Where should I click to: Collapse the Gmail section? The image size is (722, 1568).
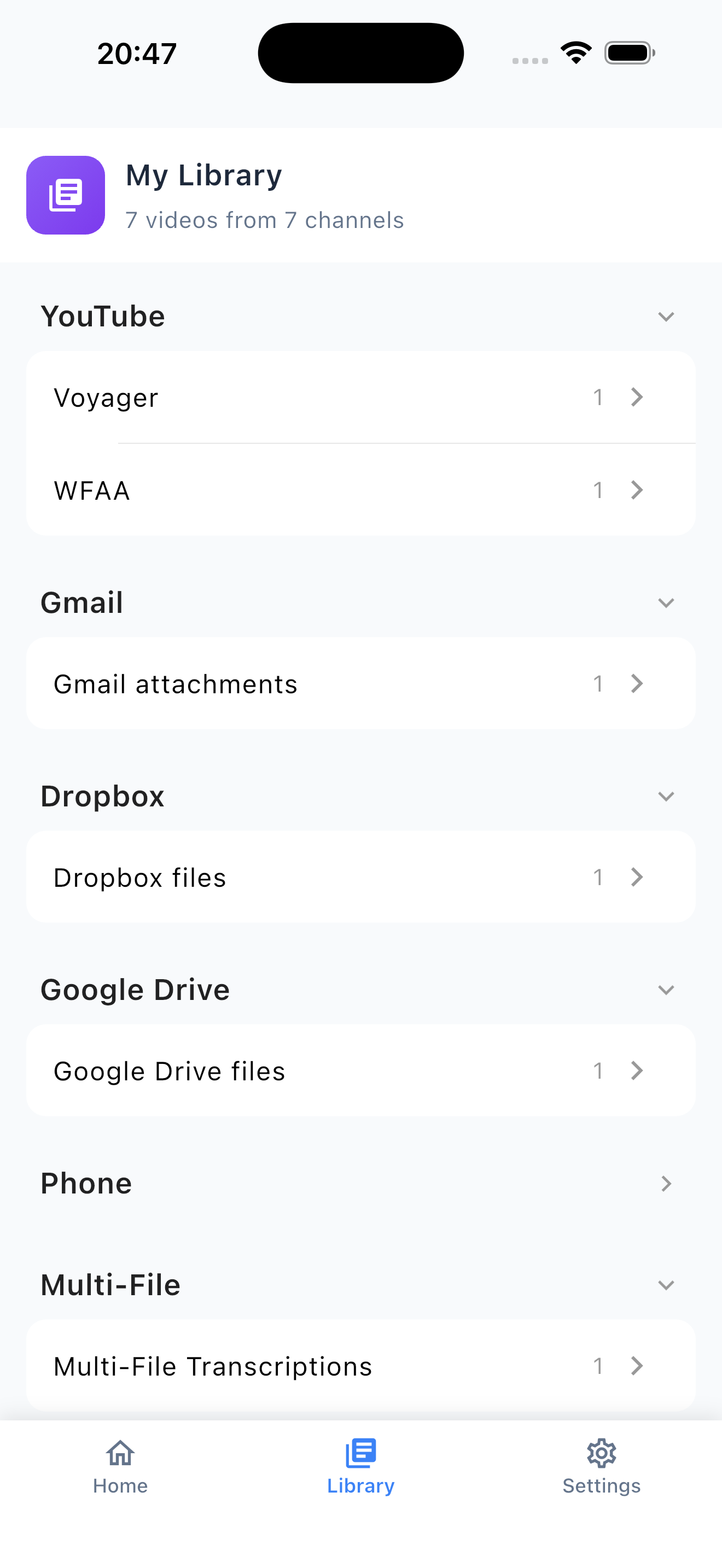665,602
